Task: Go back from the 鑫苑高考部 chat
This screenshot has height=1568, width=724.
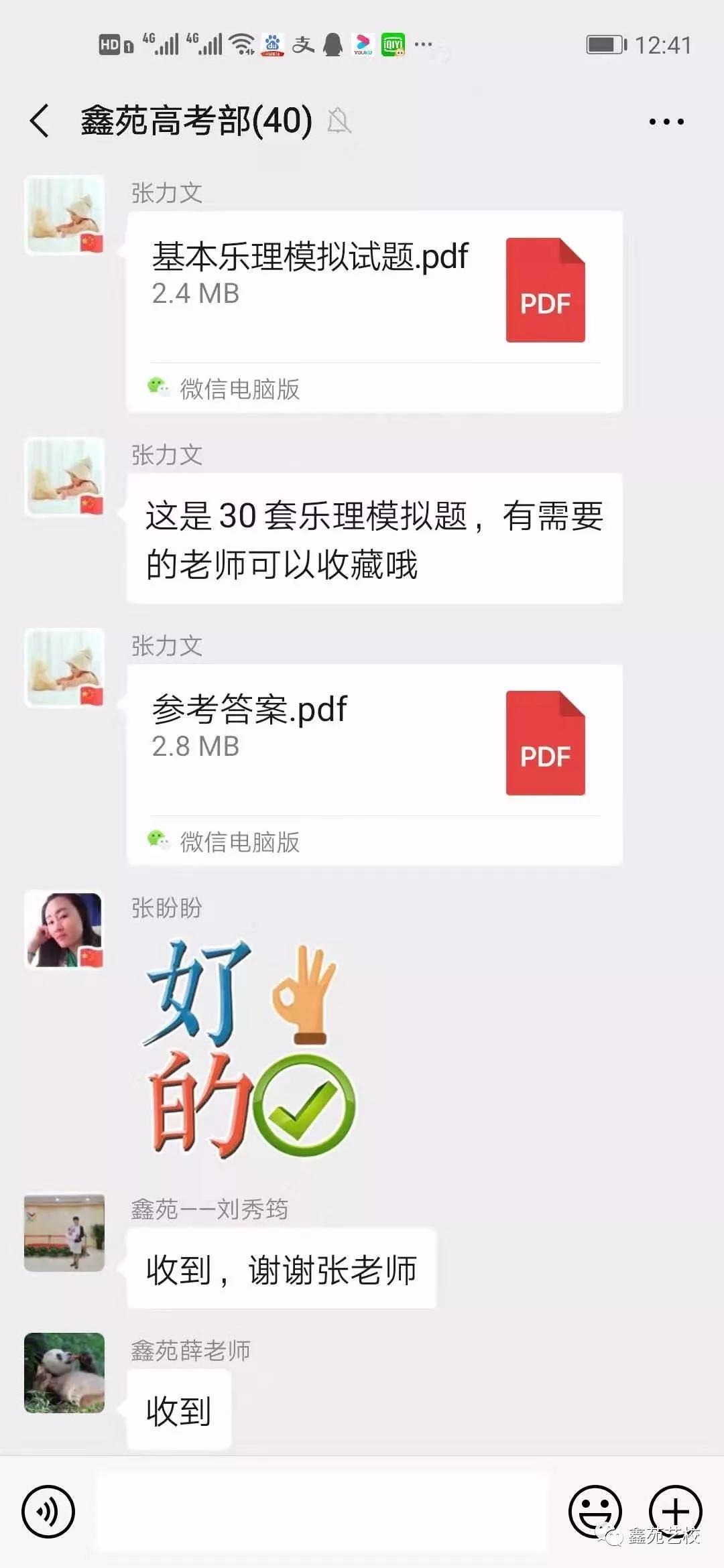Action: click(40, 121)
